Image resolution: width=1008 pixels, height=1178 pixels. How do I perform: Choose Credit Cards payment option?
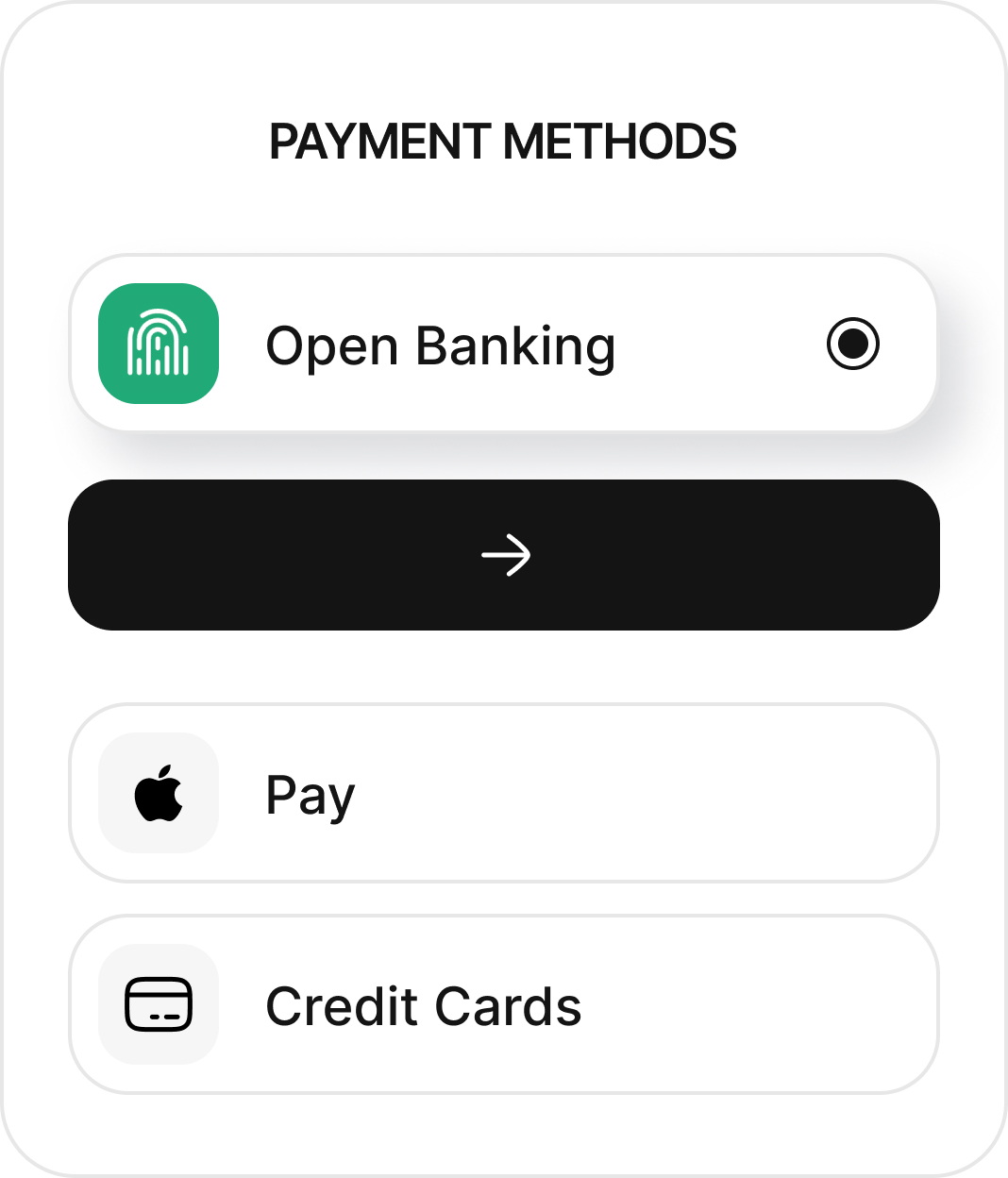click(x=504, y=1004)
